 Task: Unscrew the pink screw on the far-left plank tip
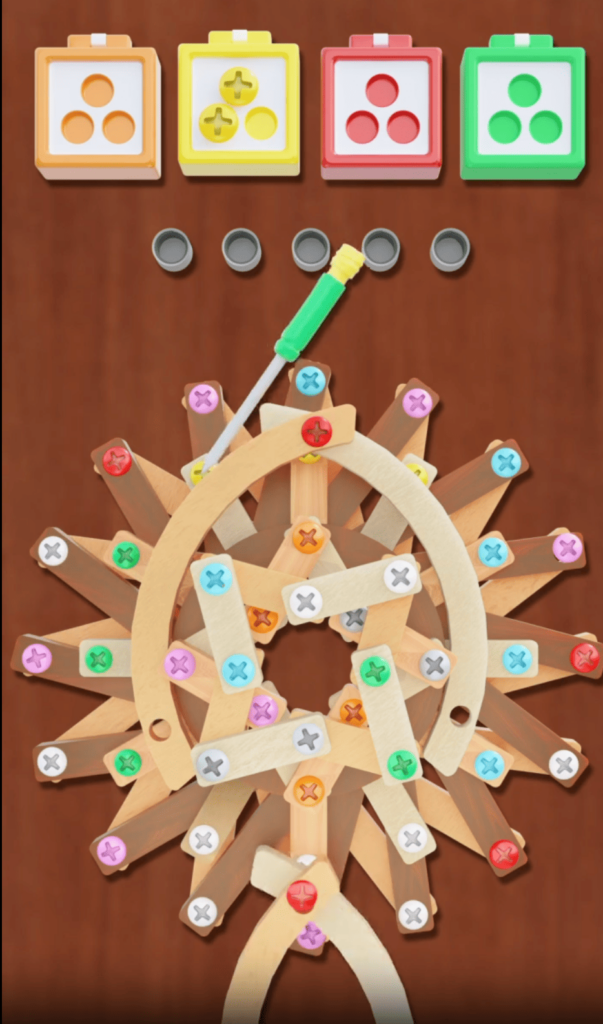[37, 658]
